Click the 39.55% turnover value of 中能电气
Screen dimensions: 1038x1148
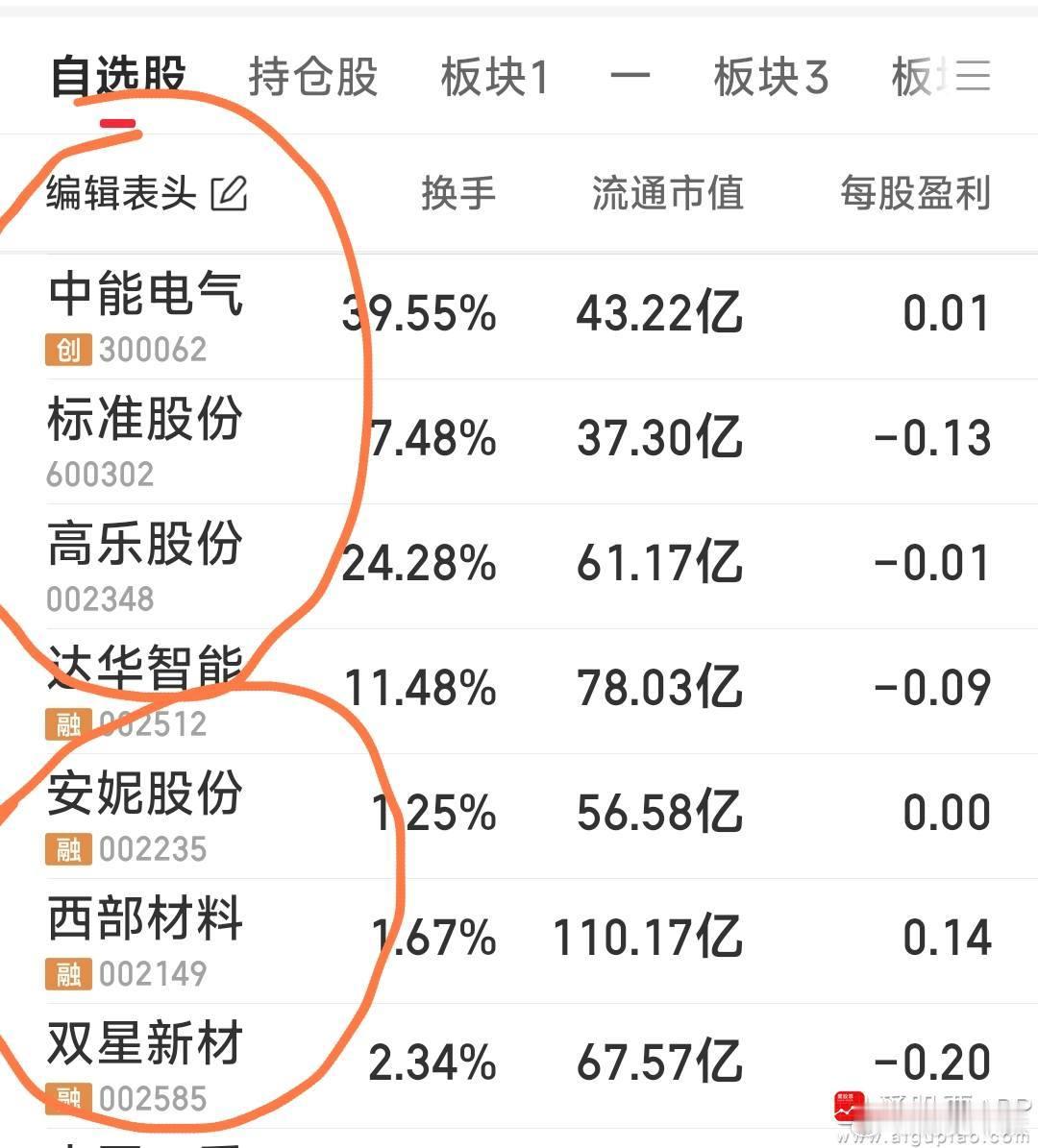[x=417, y=314]
